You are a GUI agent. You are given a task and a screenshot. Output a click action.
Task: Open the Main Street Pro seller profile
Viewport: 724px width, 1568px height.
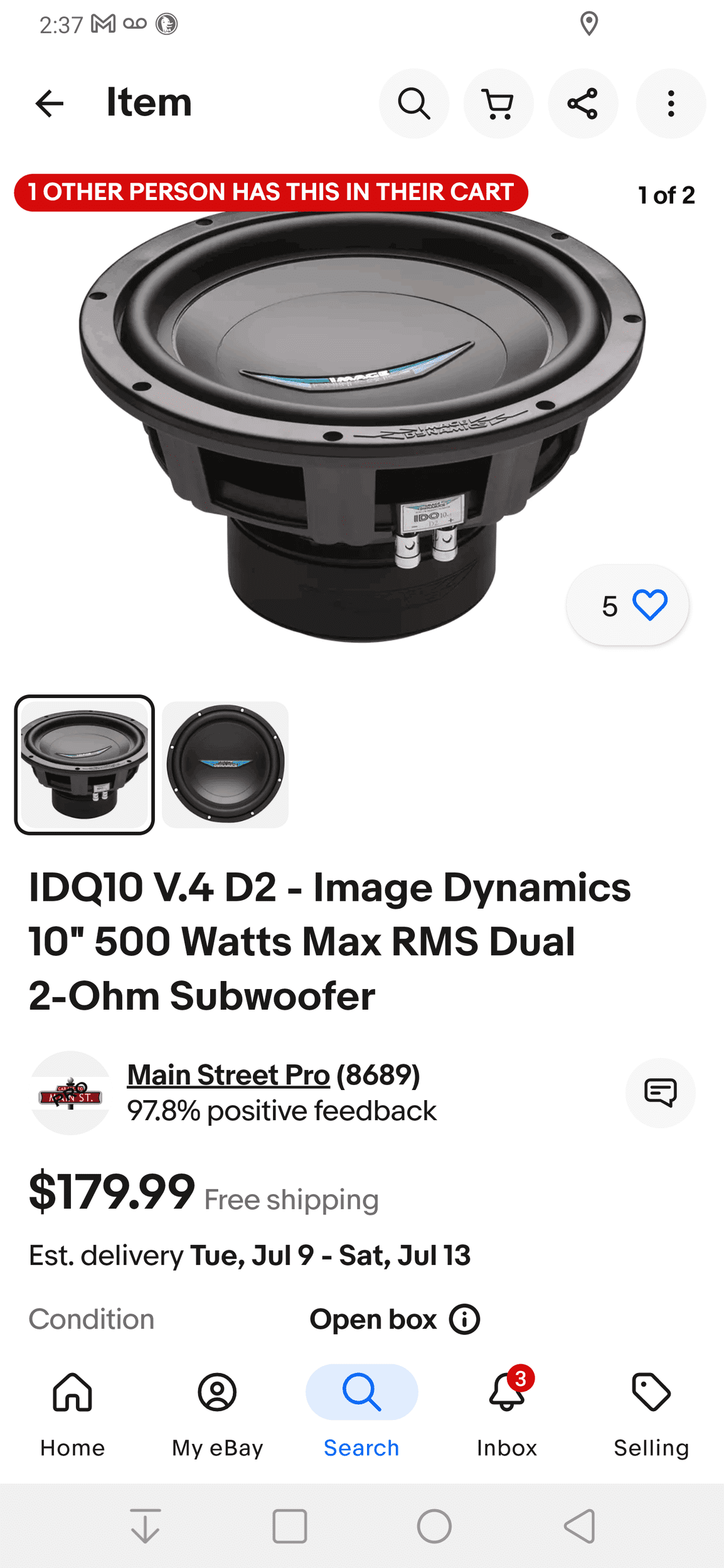pos(228,1074)
